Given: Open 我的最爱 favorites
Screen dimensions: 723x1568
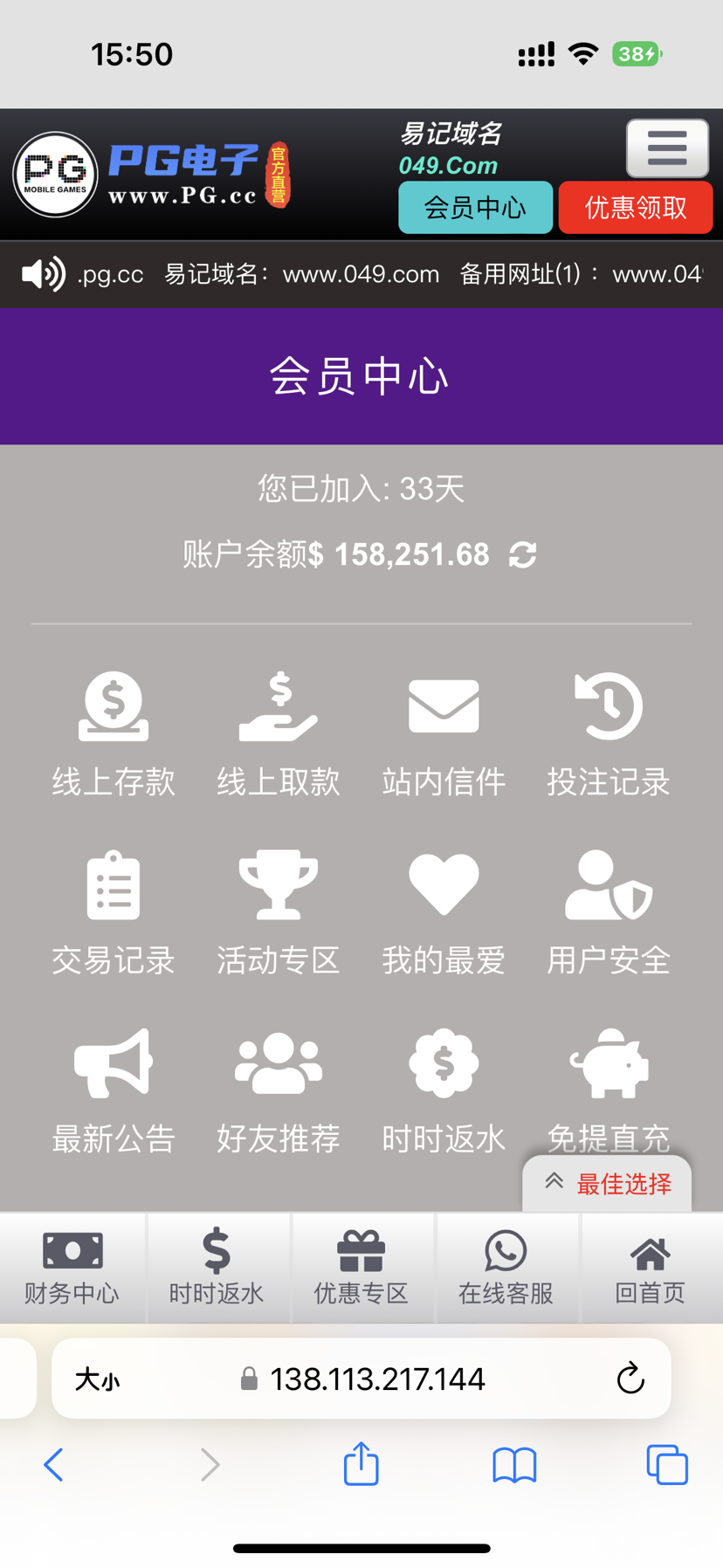Looking at the screenshot, I should click(444, 913).
